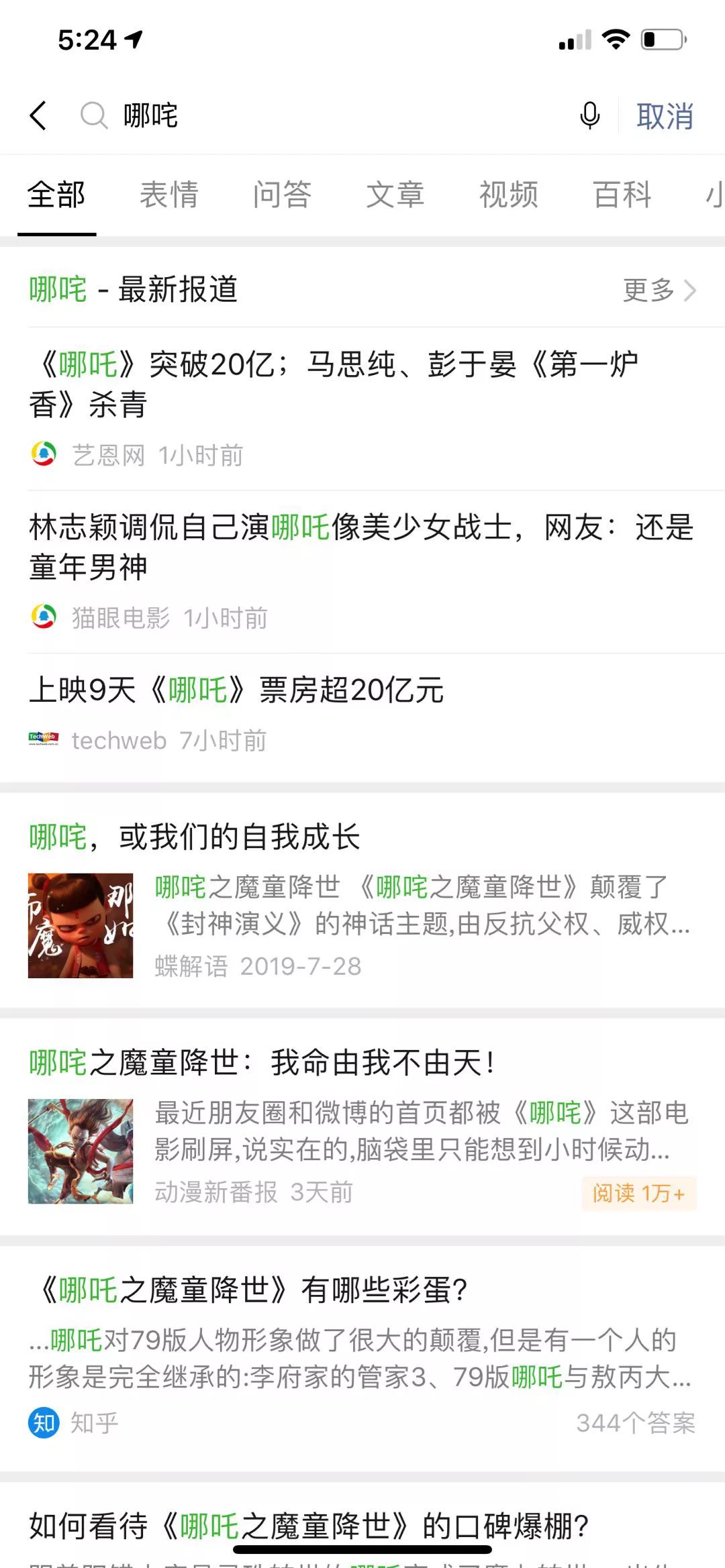Edit the search field containing 哪吒
The width and height of the screenshot is (725, 1568).
[336, 115]
